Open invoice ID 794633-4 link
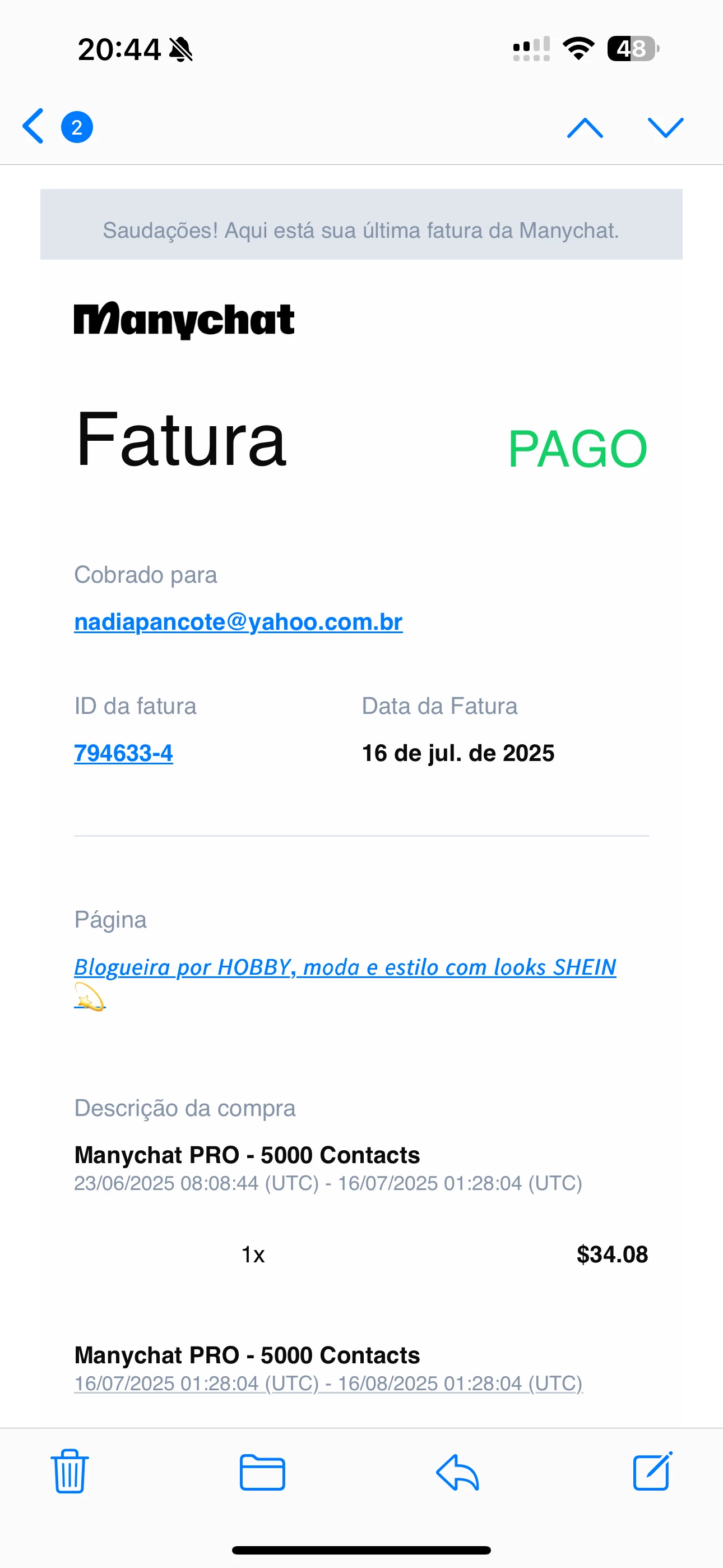Viewport: 723px width, 1568px height. click(123, 754)
